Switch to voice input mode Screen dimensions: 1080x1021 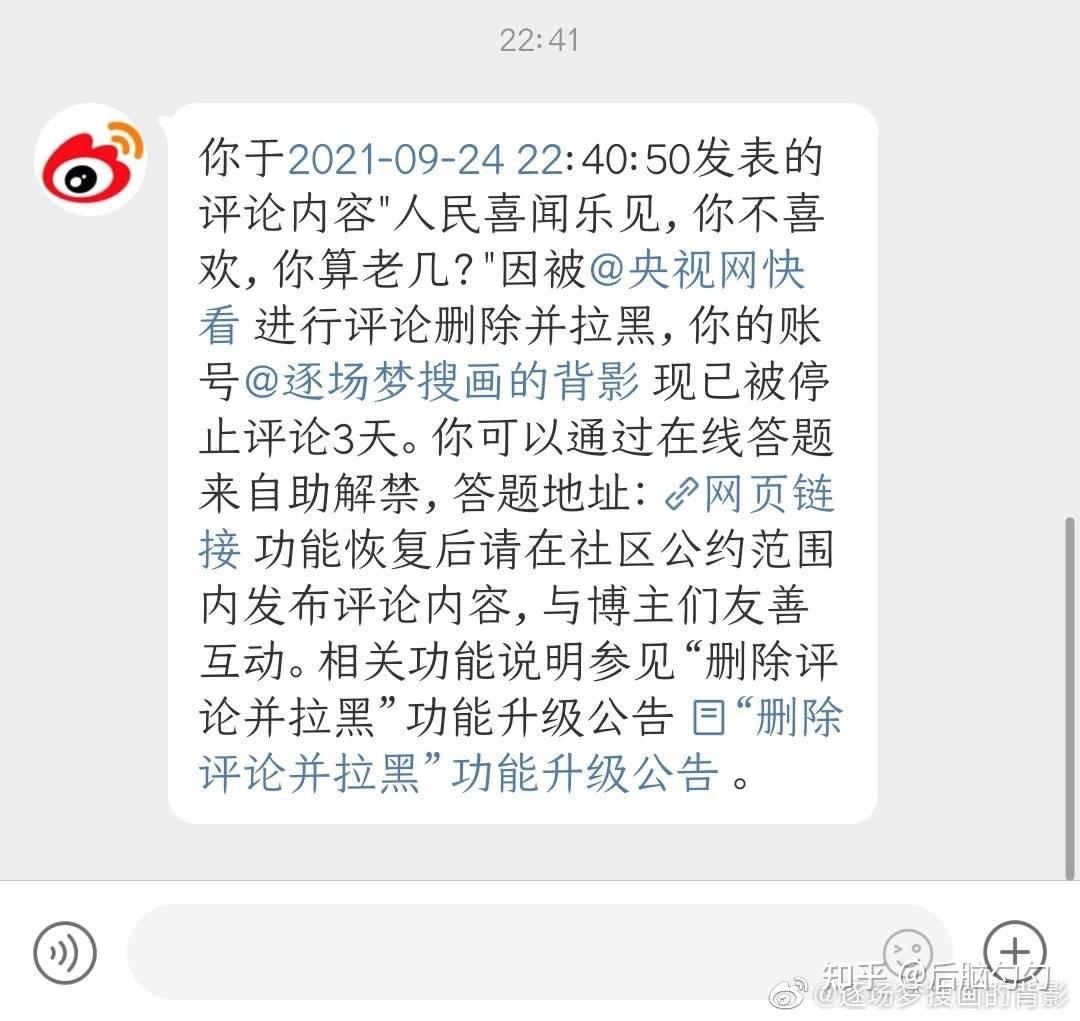pos(65,953)
